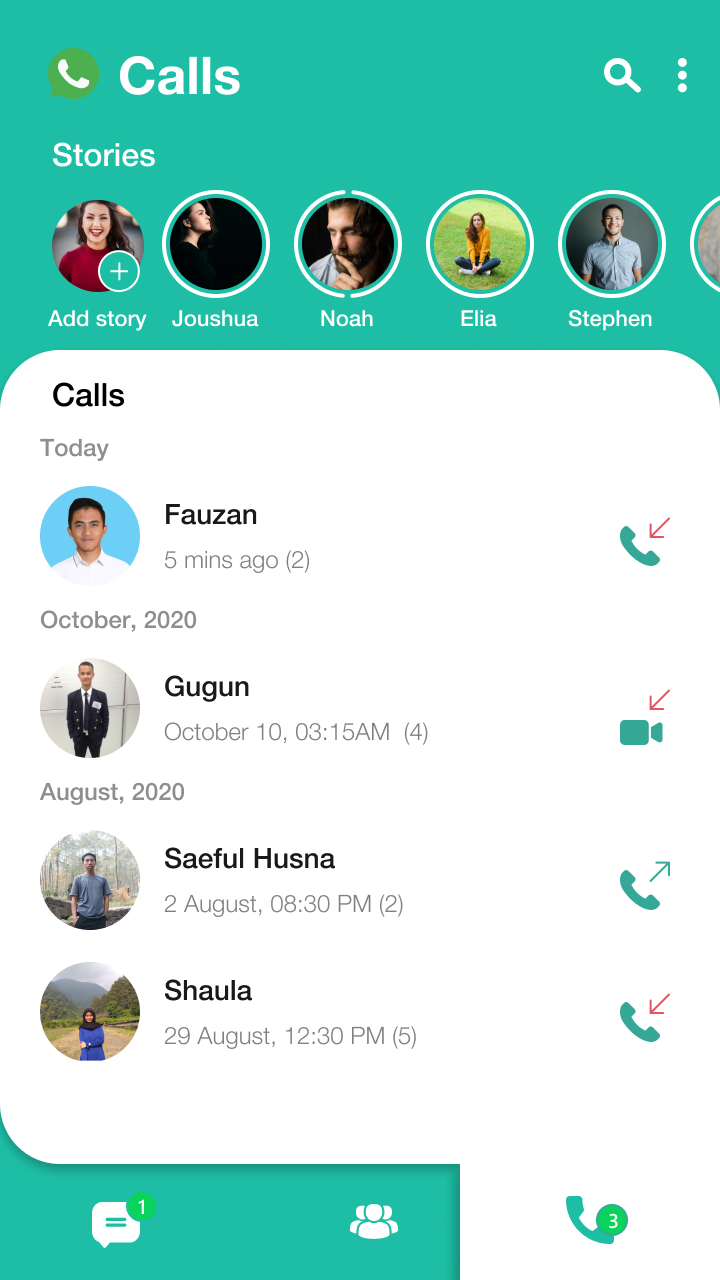Open the three-dot overflow menu

tap(682, 76)
